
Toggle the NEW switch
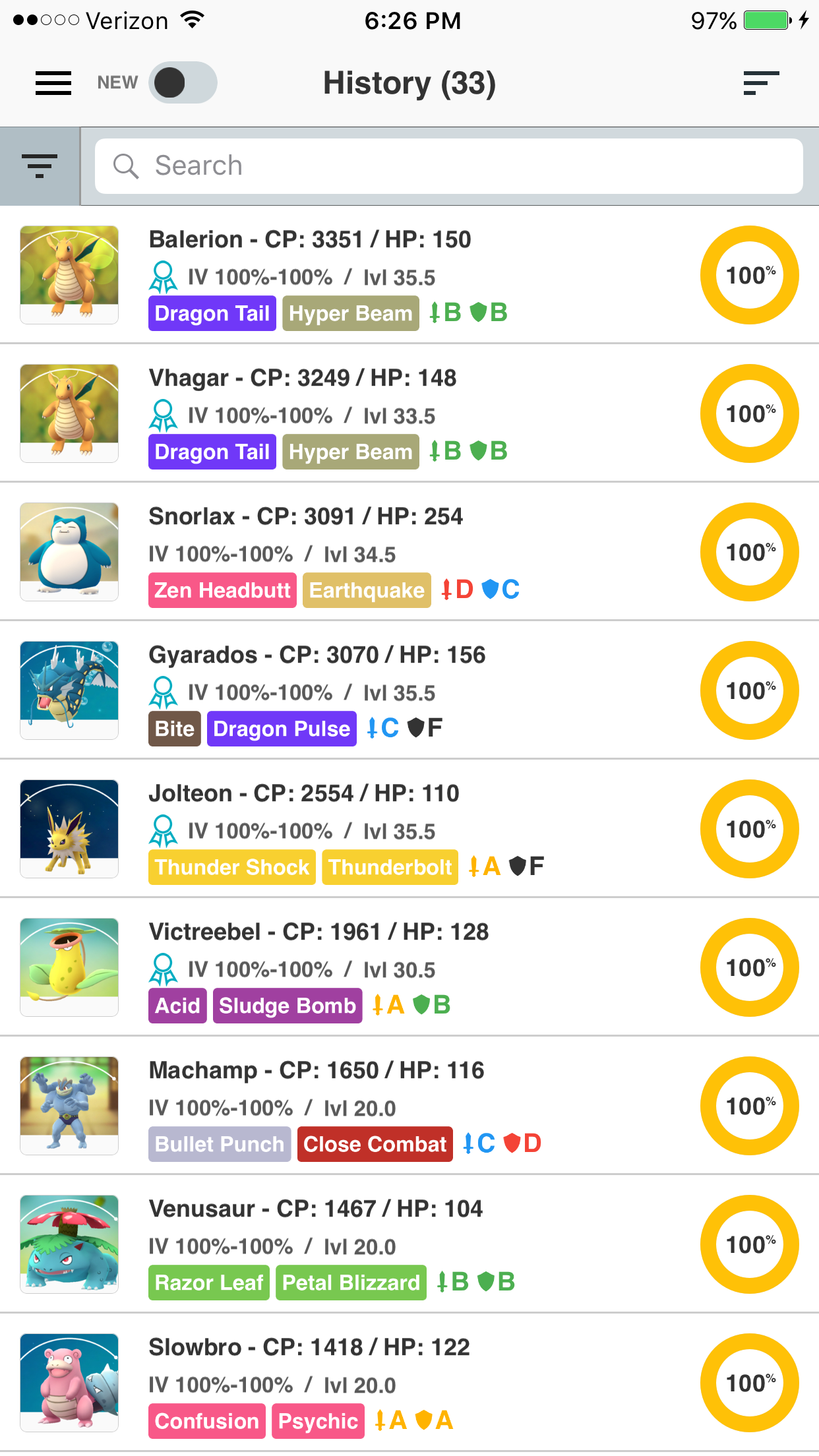point(183,82)
